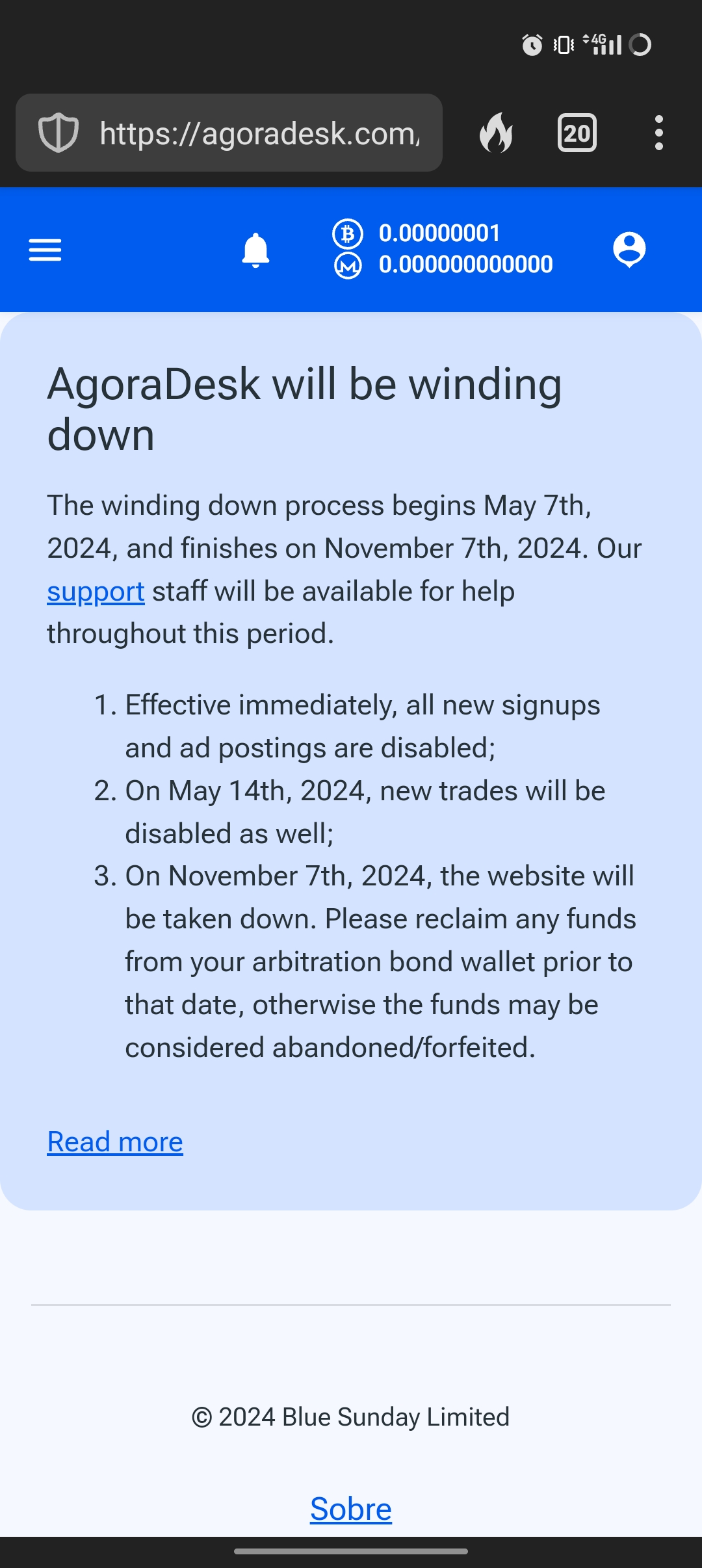The image size is (702, 1568).
Task: Follow the support link
Action: [96, 592]
